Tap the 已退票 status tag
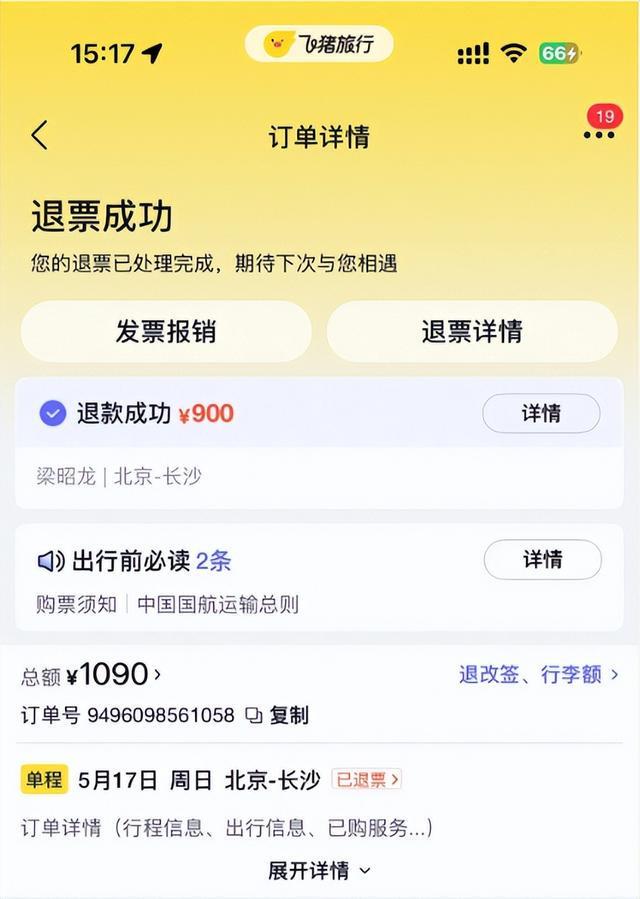 (x=367, y=780)
